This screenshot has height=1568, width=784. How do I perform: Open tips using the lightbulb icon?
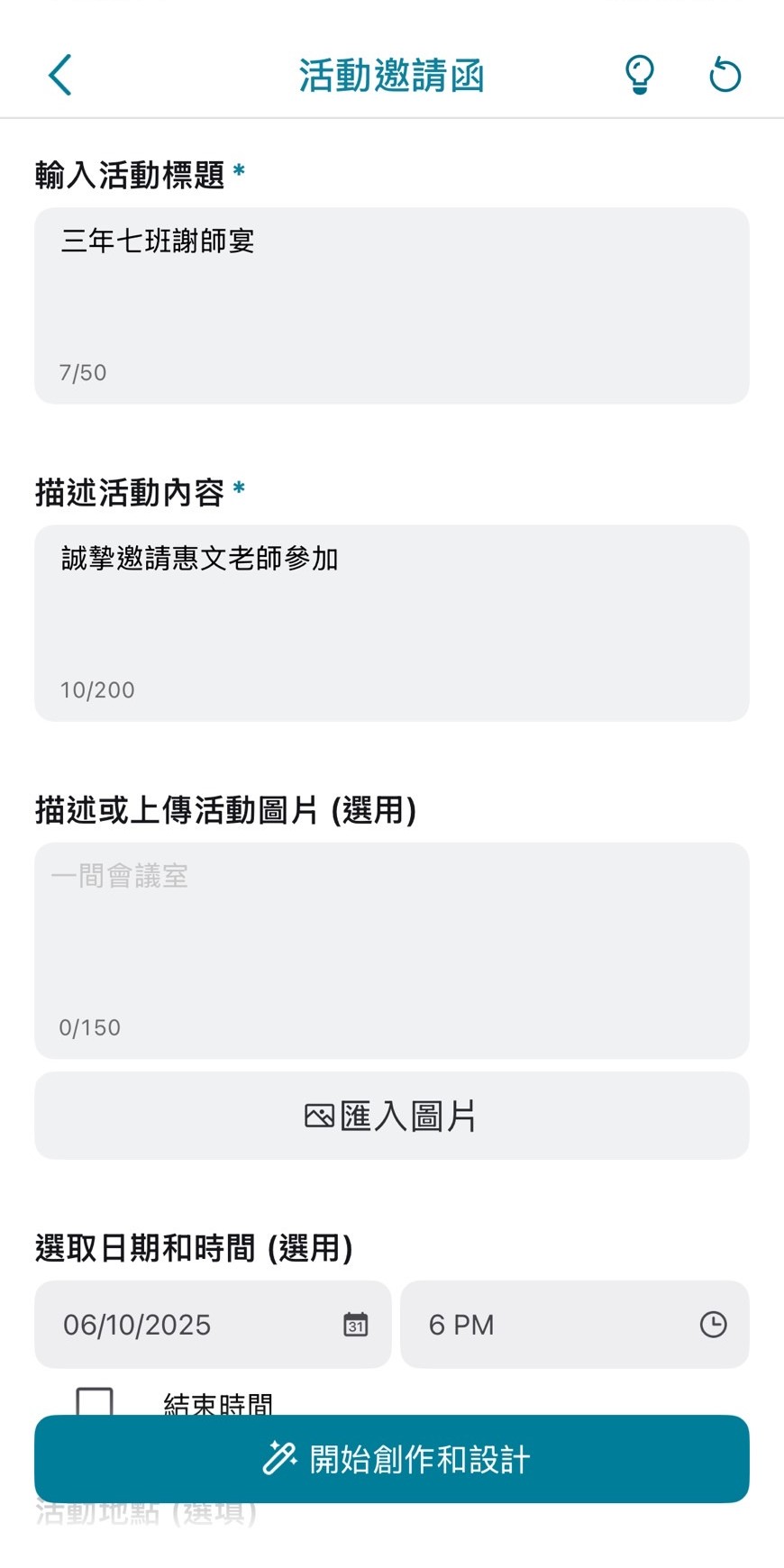[x=640, y=75]
